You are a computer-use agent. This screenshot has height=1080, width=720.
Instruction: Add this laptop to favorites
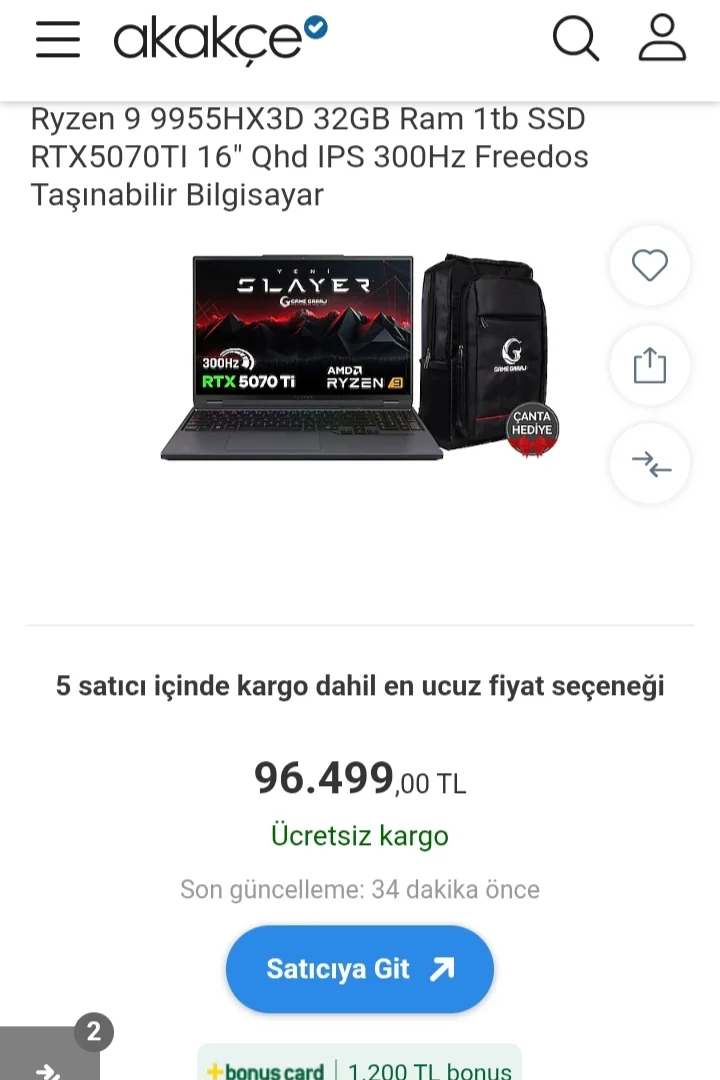pos(650,266)
